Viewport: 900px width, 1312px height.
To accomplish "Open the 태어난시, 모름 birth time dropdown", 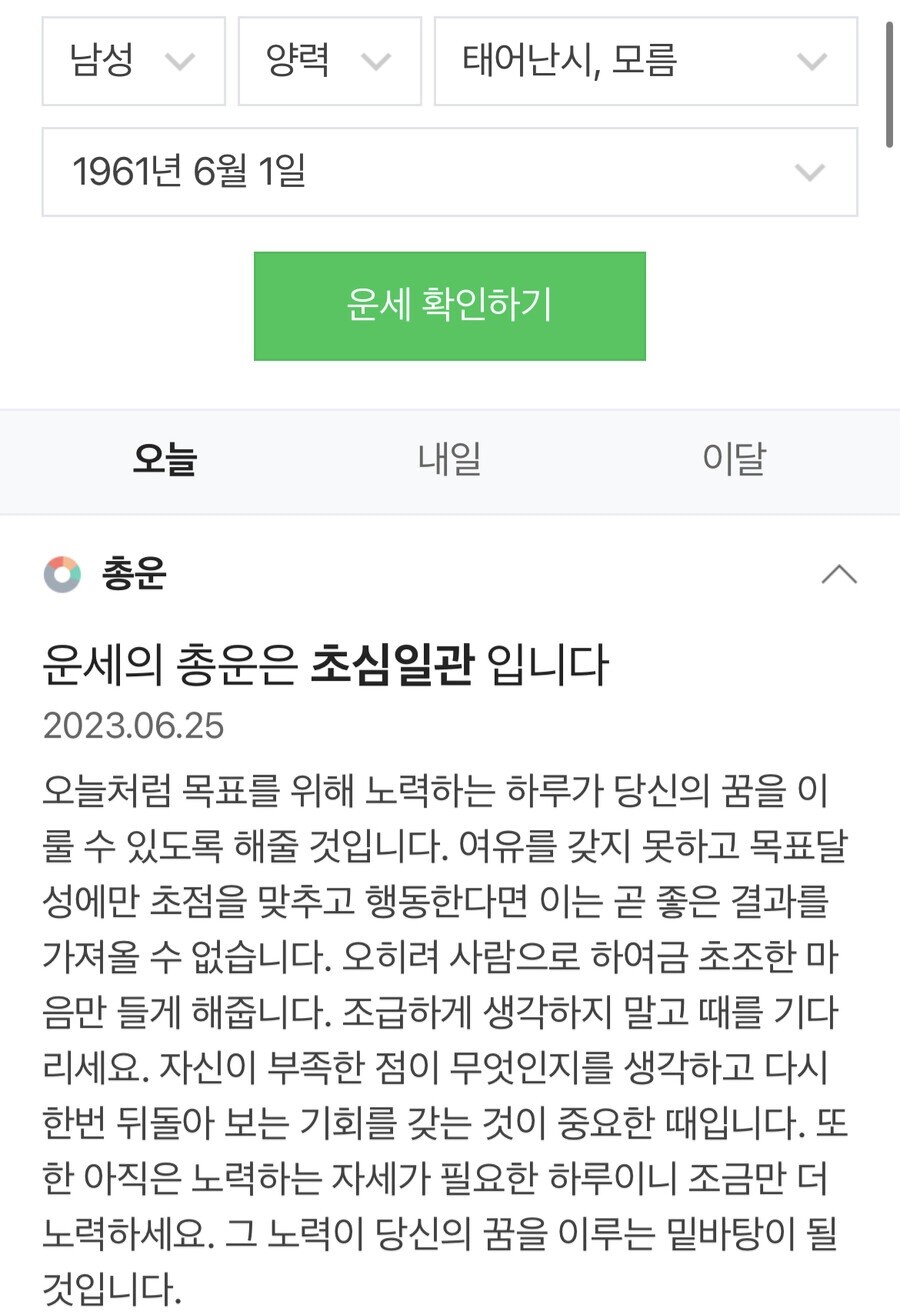I will pos(645,62).
